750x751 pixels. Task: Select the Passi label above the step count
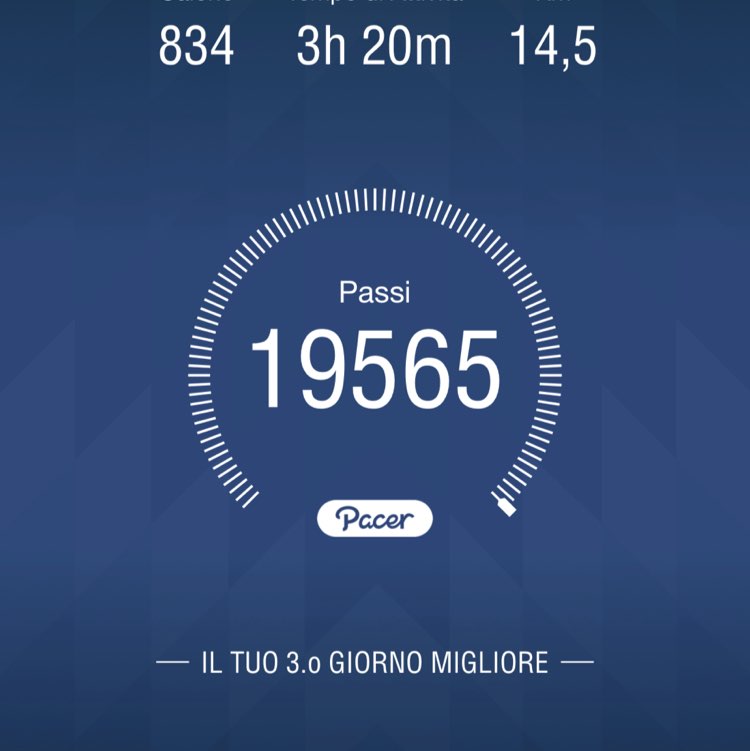coord(375,291)
